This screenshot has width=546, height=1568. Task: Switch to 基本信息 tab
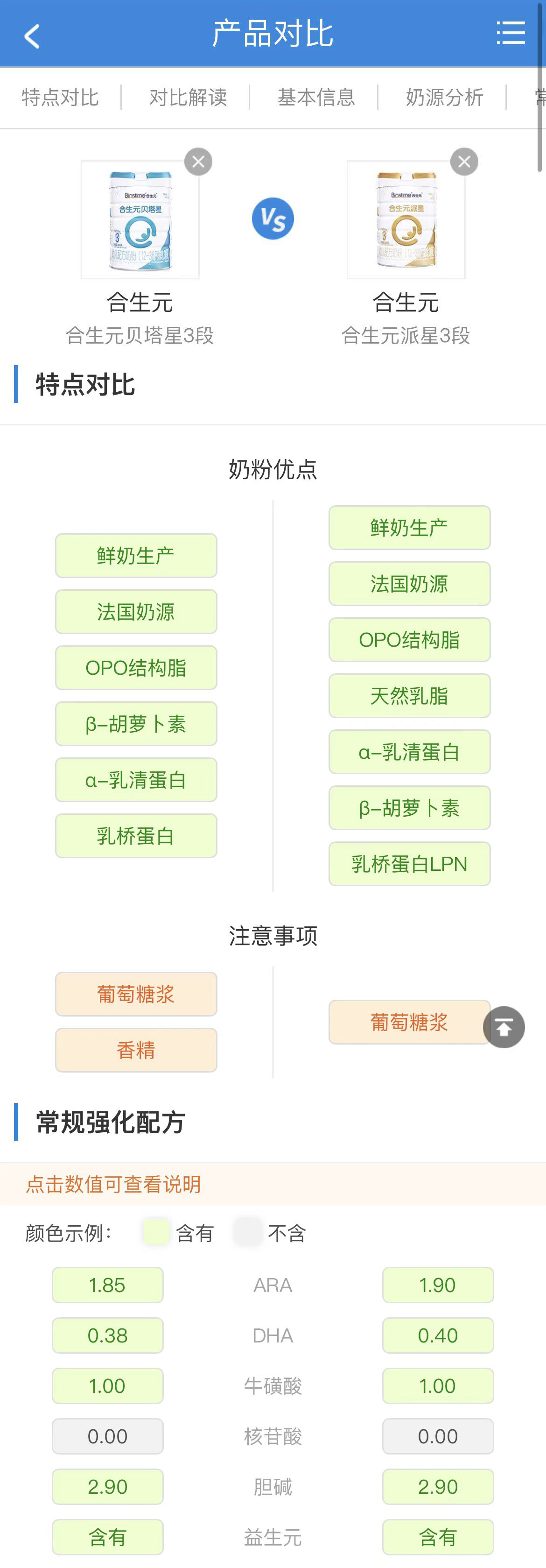[x=316, y=98]
